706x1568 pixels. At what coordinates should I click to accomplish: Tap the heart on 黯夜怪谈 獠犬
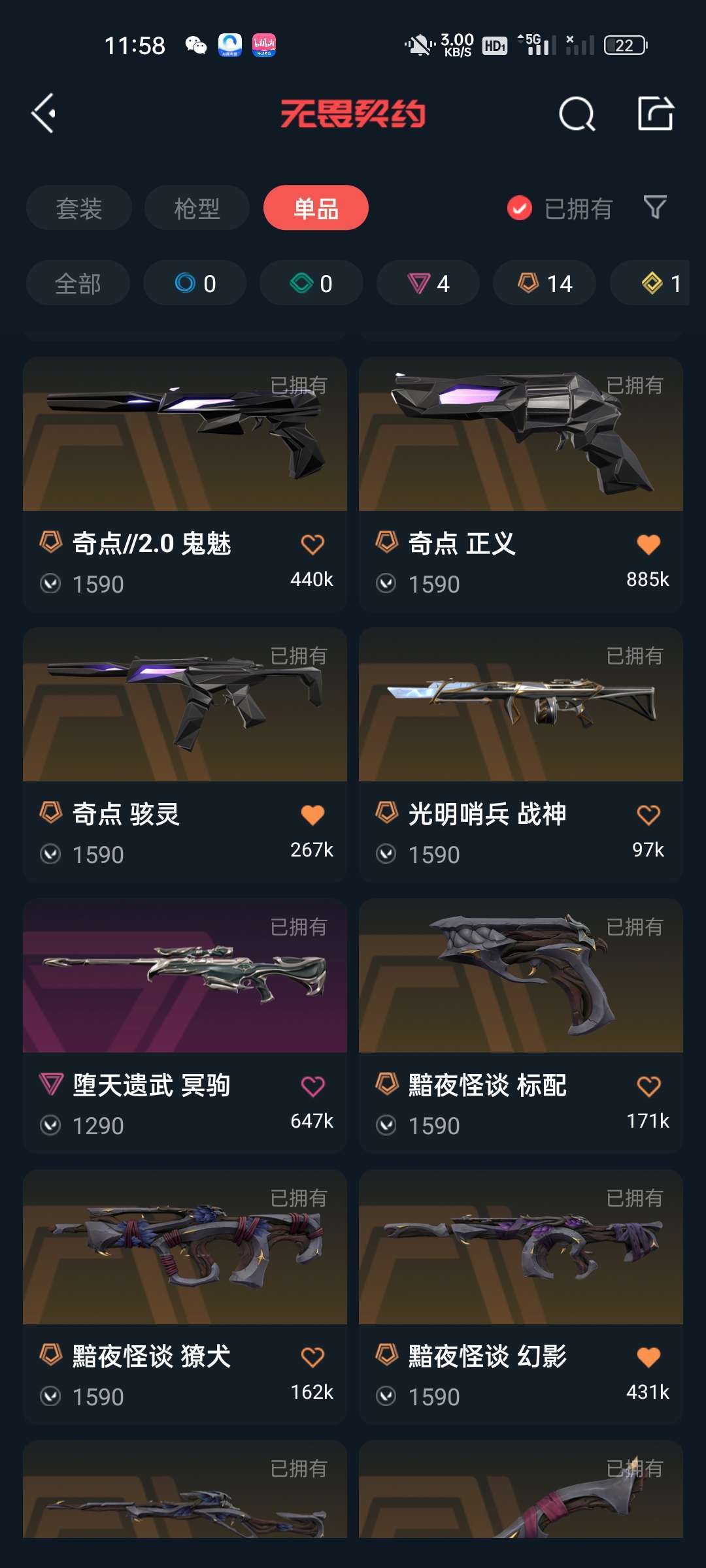pyautogui.click(x=312, y=1358)
